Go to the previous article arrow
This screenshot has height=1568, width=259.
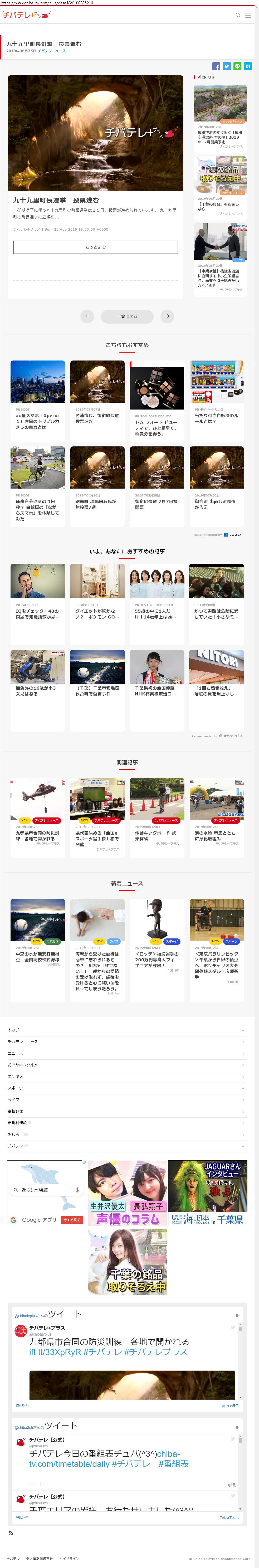coord(87,316)
